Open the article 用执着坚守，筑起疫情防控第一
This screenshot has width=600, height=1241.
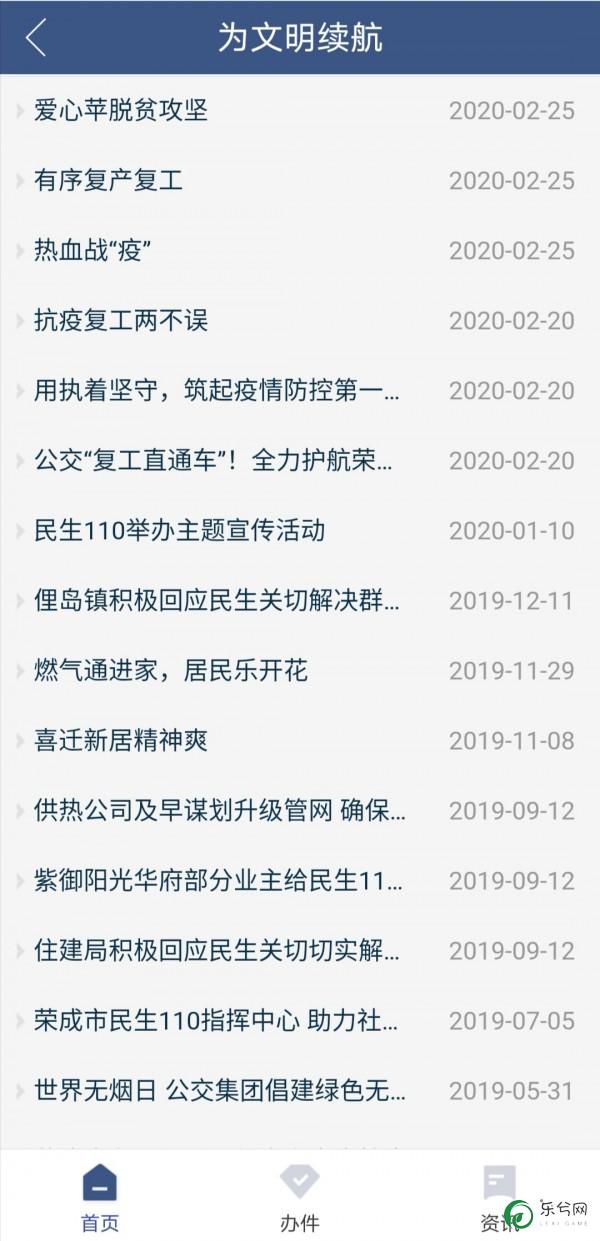click(300, 390)
